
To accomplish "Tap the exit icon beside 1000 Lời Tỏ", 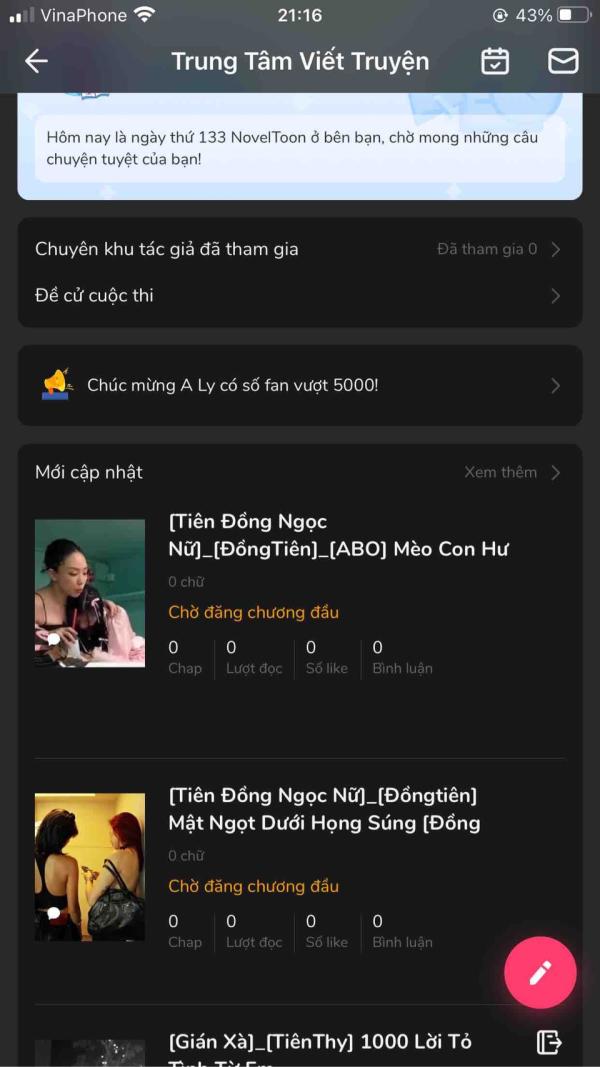I will point(549,1042).
